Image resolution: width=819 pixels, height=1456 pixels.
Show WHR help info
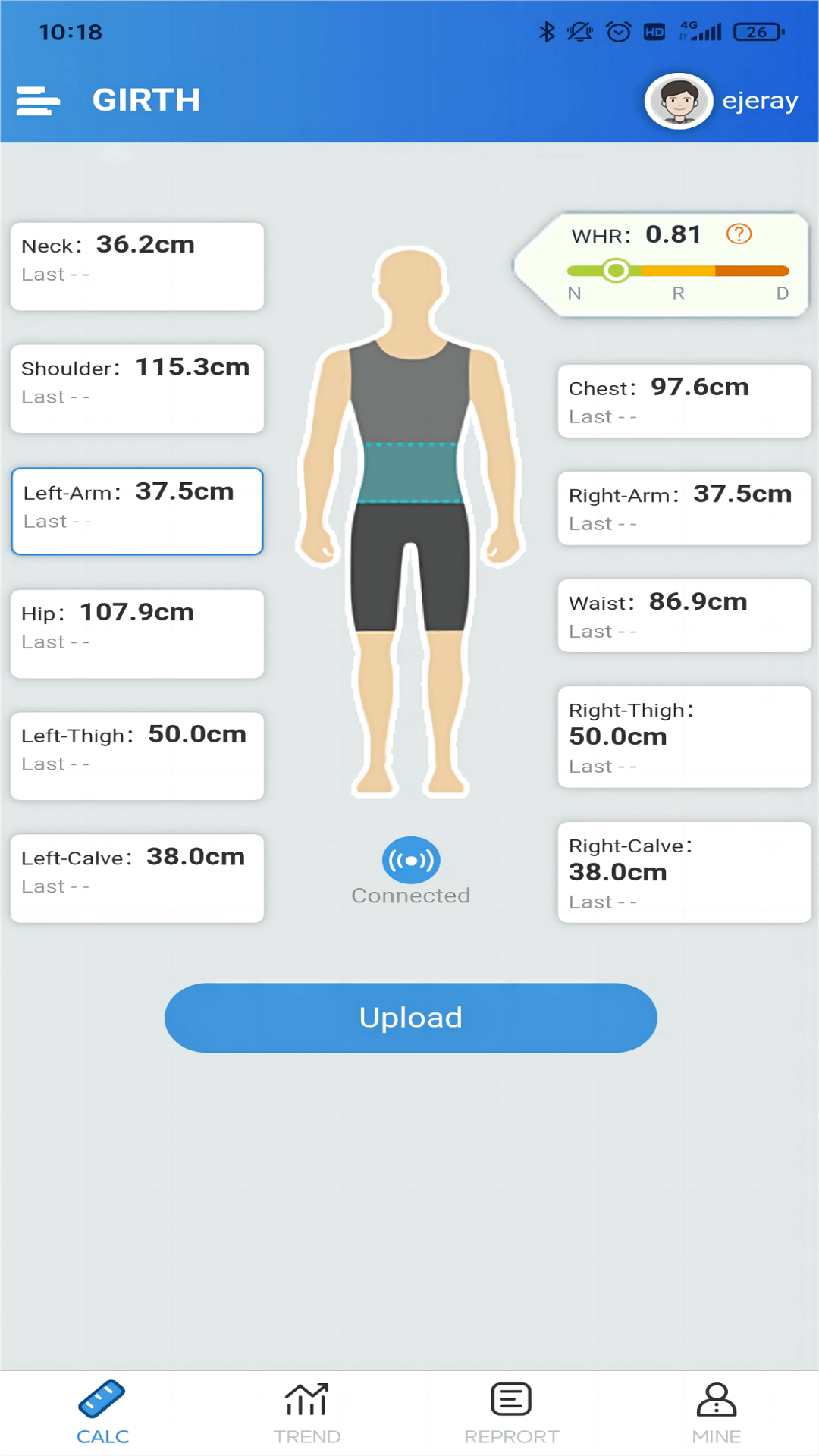click(x=739, y=234)
